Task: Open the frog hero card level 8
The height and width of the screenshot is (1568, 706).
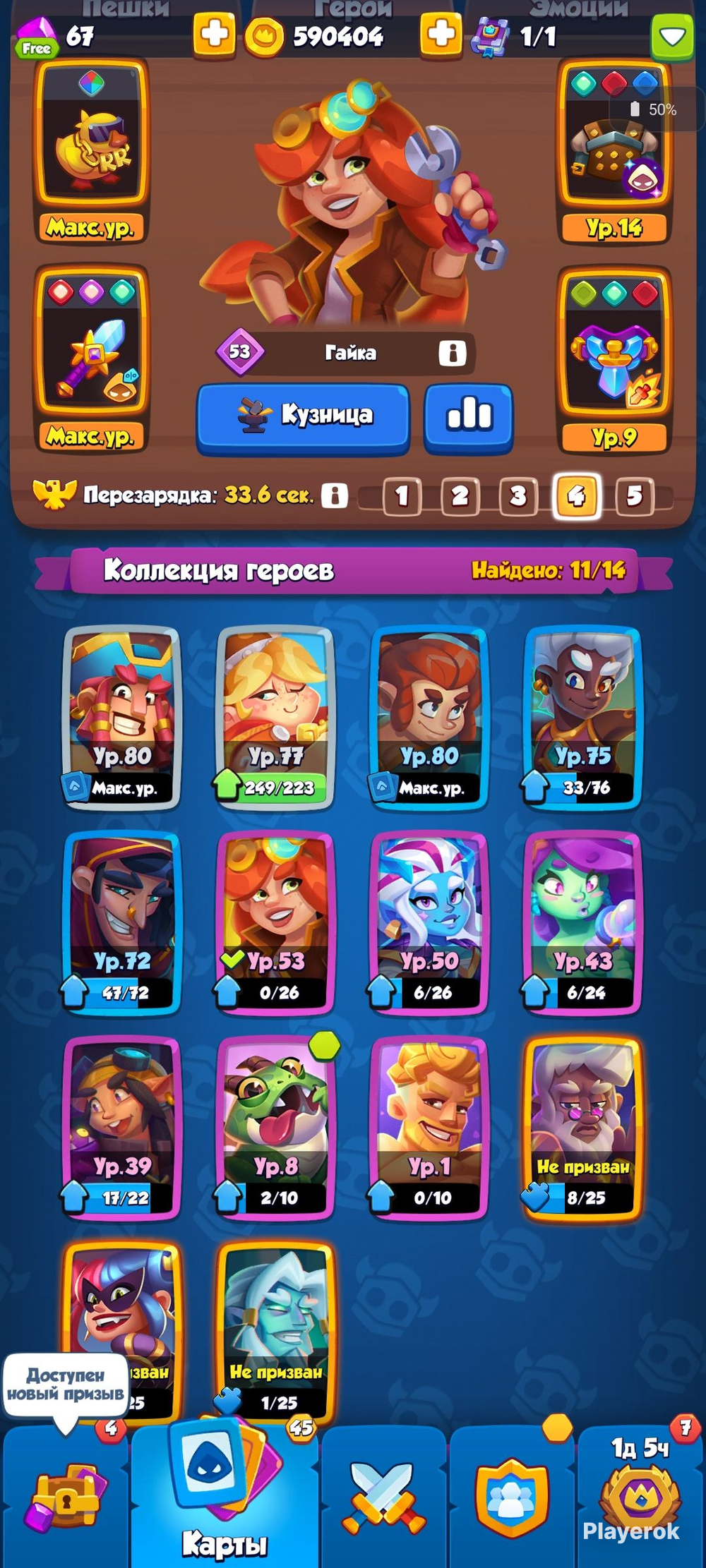Action: click(x=275, y=1128)
